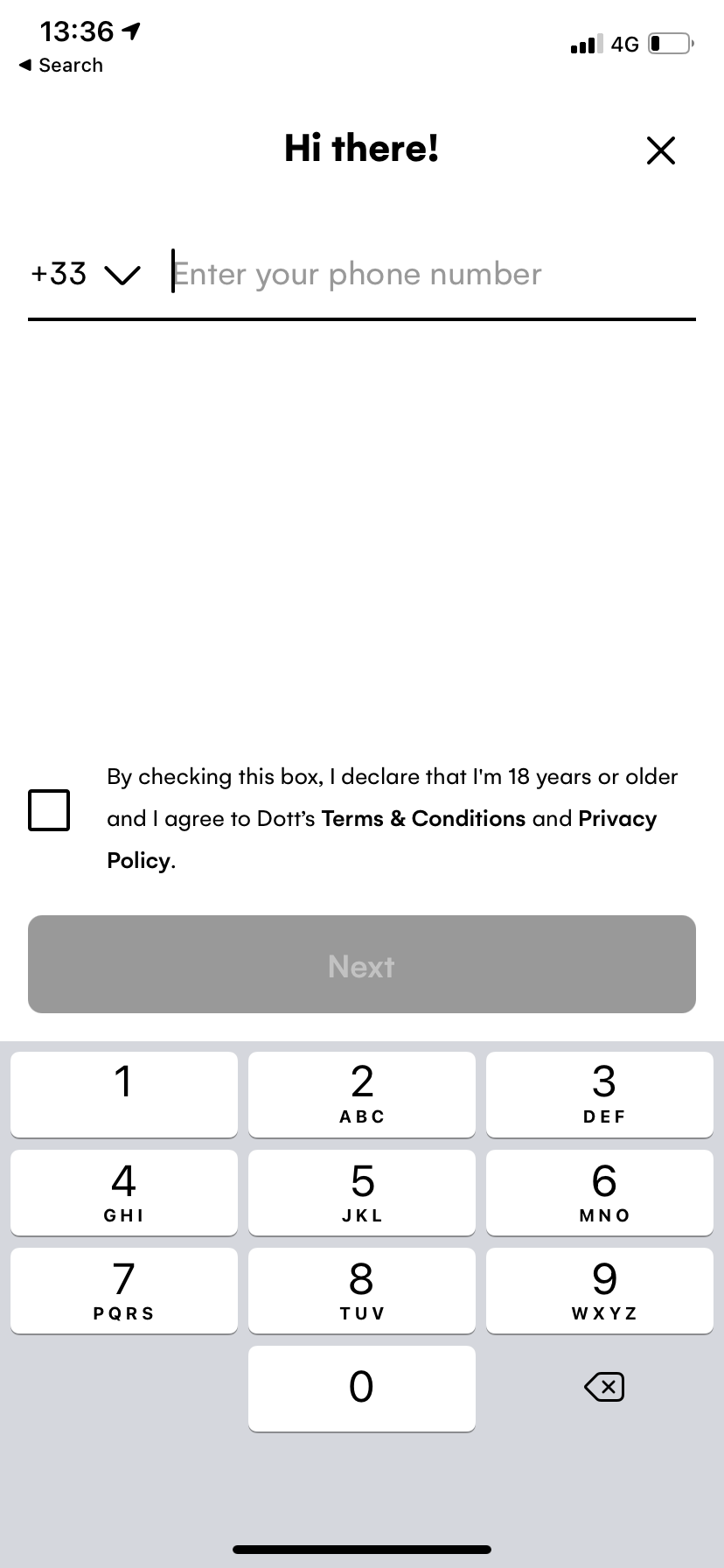This screenshot has width=724, height=1568.
Task: Check the 18 years or older declaration box
Action: click(x=49, y=810)
